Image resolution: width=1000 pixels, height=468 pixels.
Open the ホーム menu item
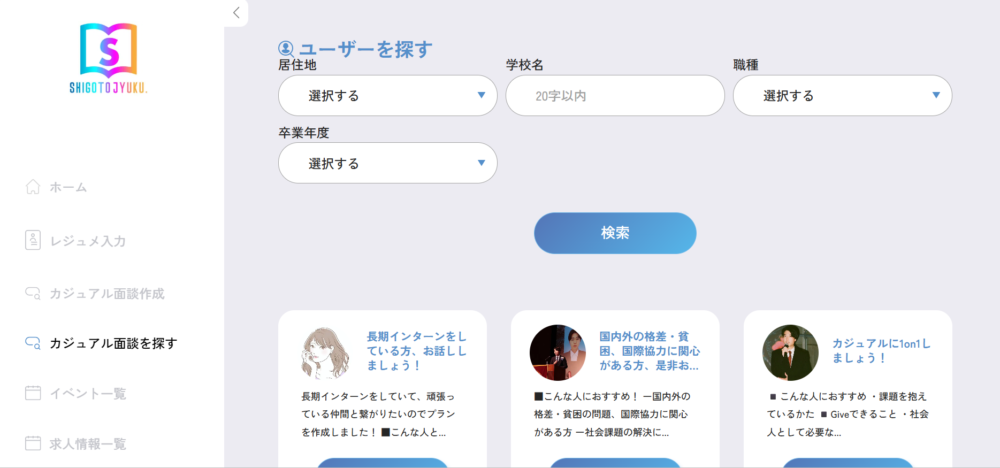pos(68,187)
